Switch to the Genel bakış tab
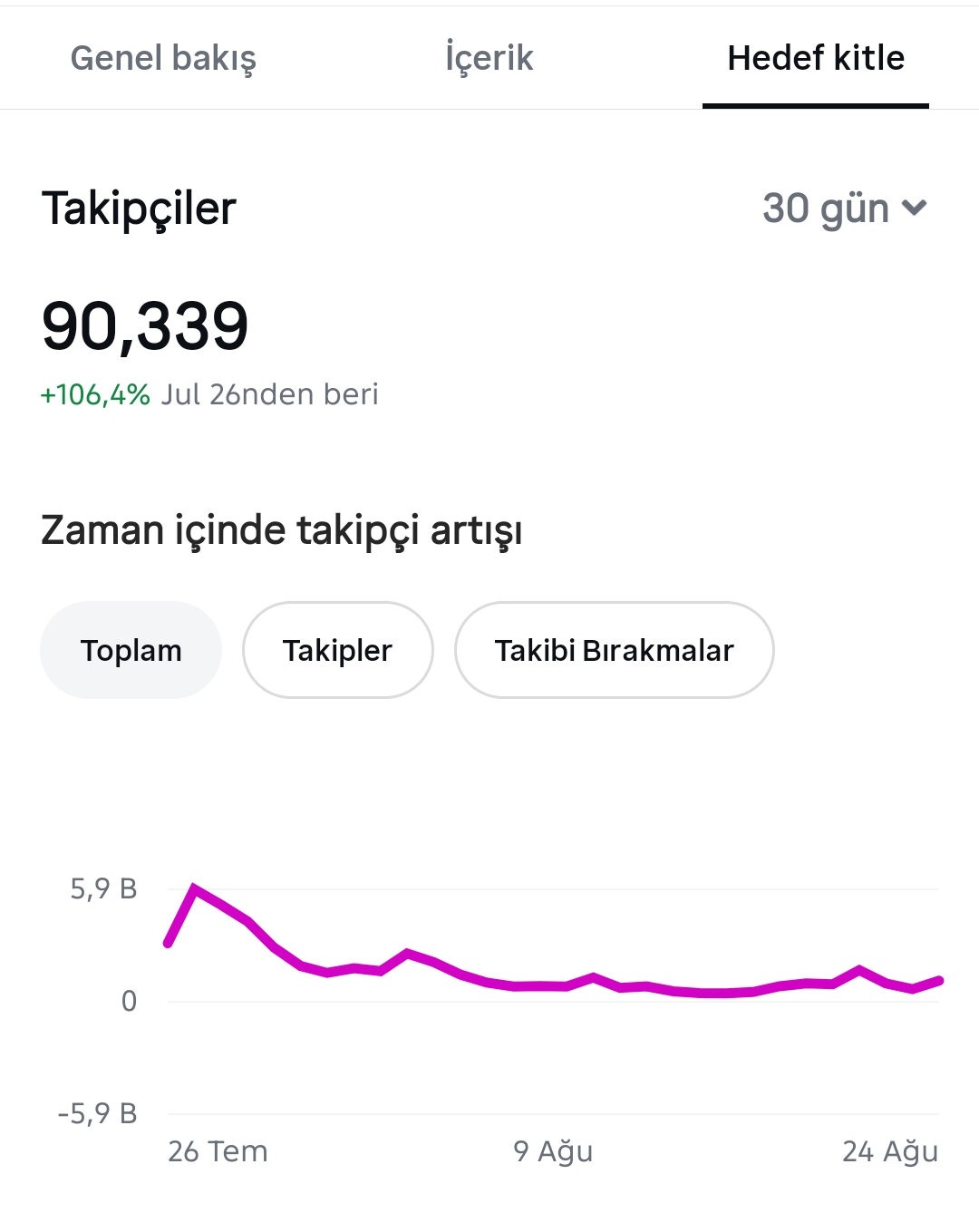Image resolution: width=979 pixels, height=1232 pixels. coord(163,58)
